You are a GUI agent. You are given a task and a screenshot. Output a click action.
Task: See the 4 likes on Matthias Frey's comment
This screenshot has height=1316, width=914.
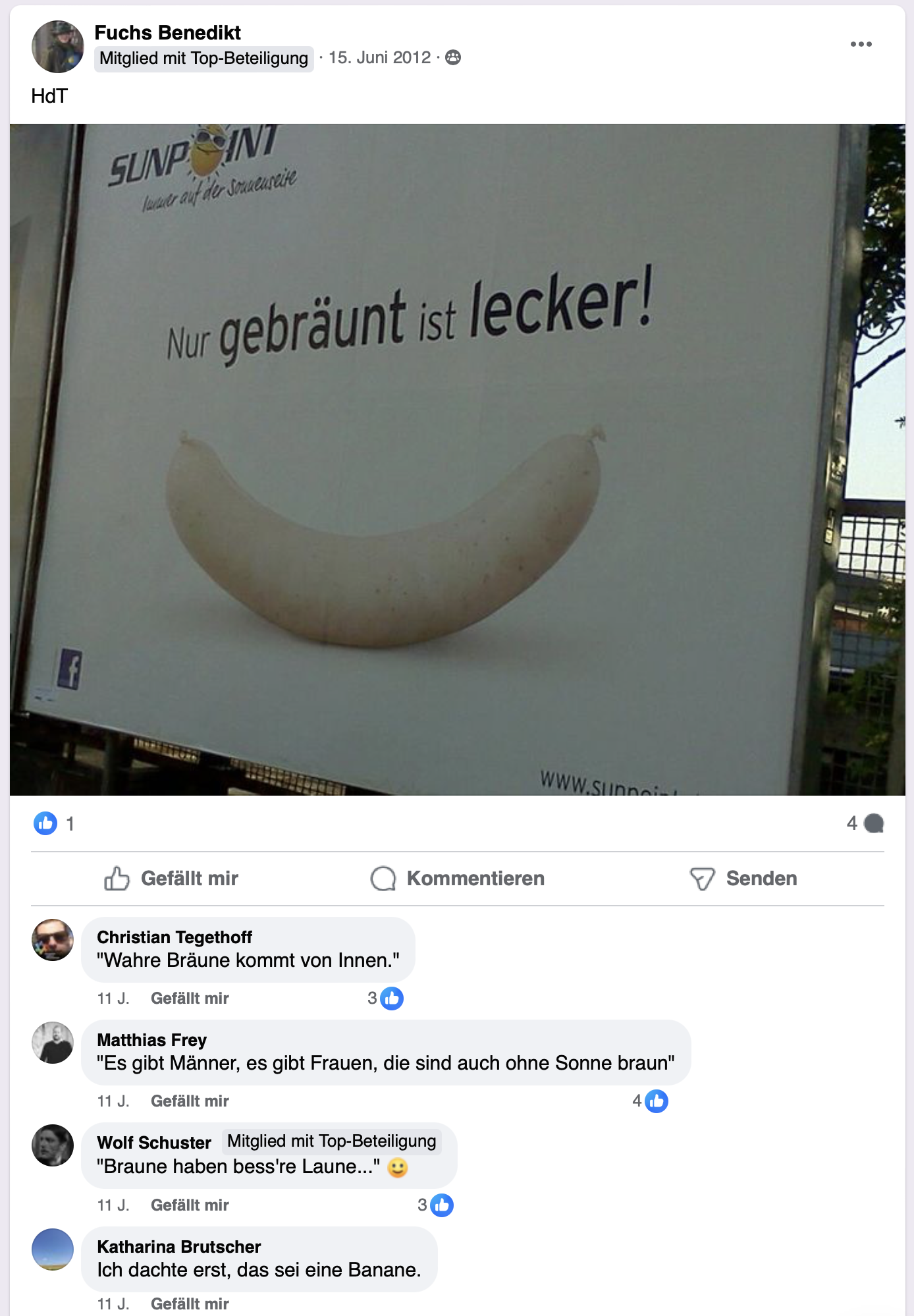[650, 1101]
